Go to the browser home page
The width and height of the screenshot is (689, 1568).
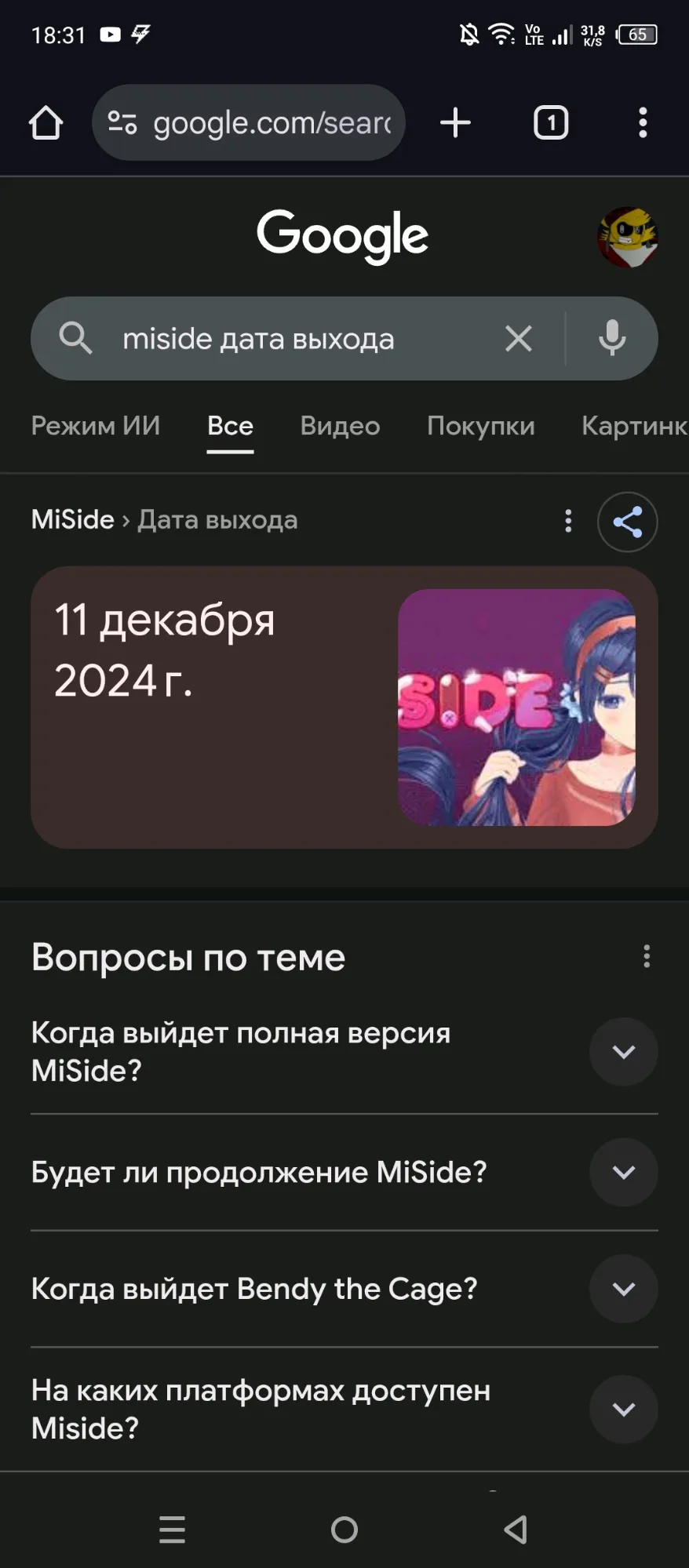[46, 123]
